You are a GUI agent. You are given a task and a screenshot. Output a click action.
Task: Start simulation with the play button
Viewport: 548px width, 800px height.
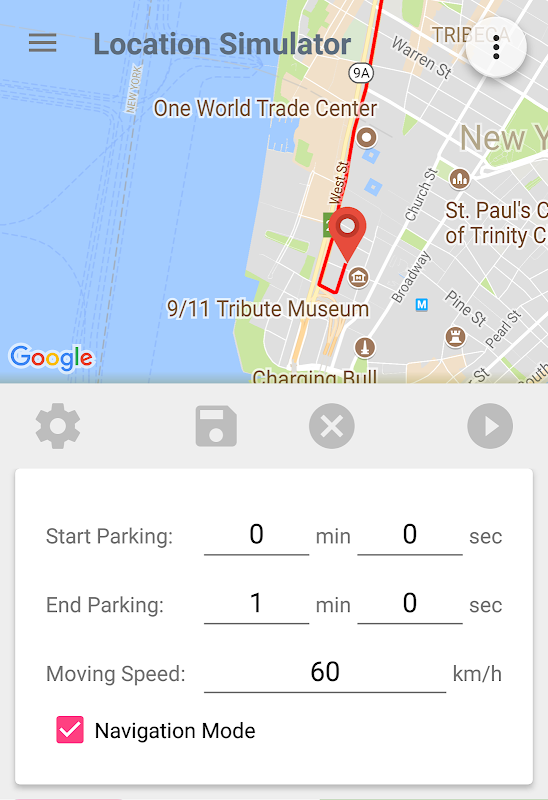490,426
